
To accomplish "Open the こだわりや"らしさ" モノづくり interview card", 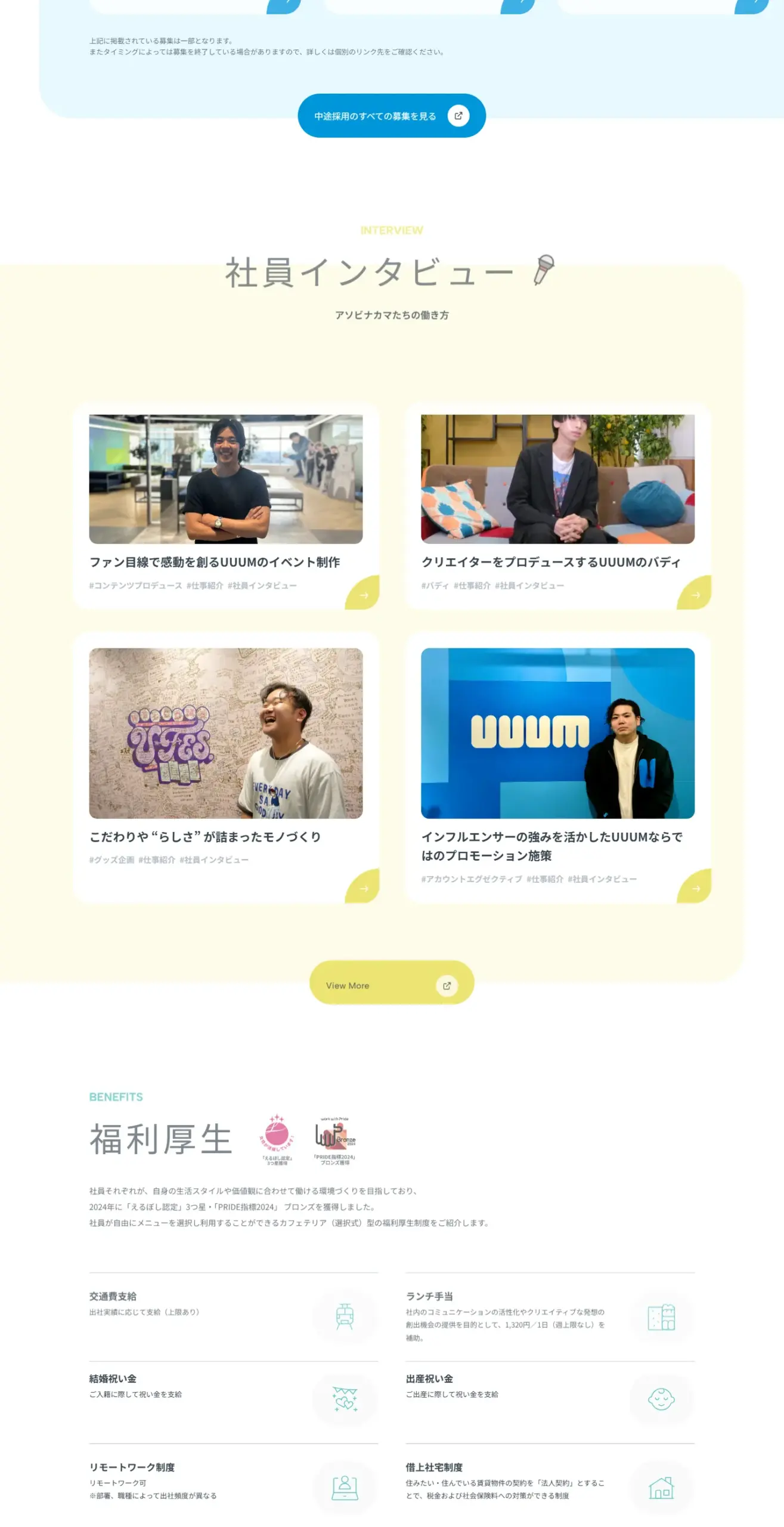I will [x=225, y=766].
